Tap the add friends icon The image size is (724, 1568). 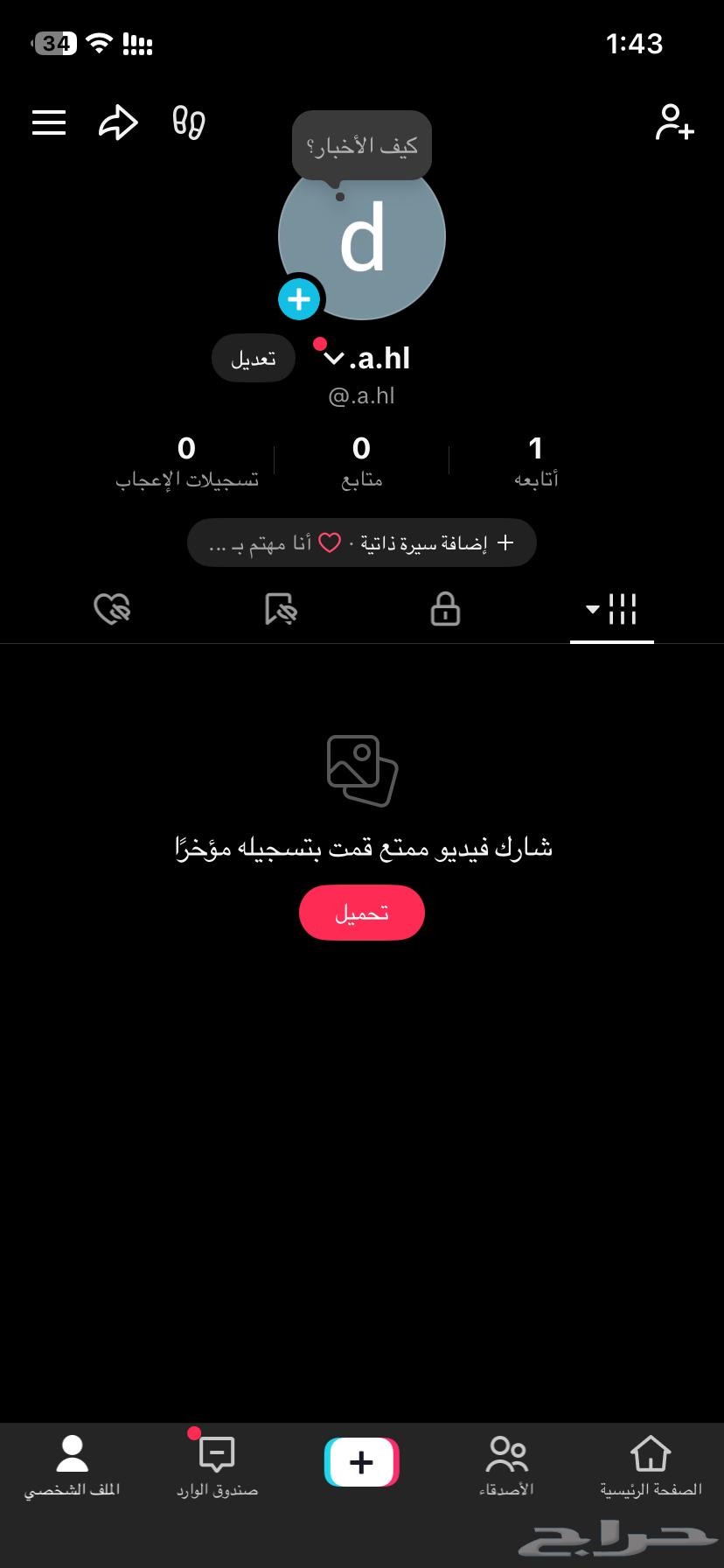pyautogui.click(x=674, y=122)
